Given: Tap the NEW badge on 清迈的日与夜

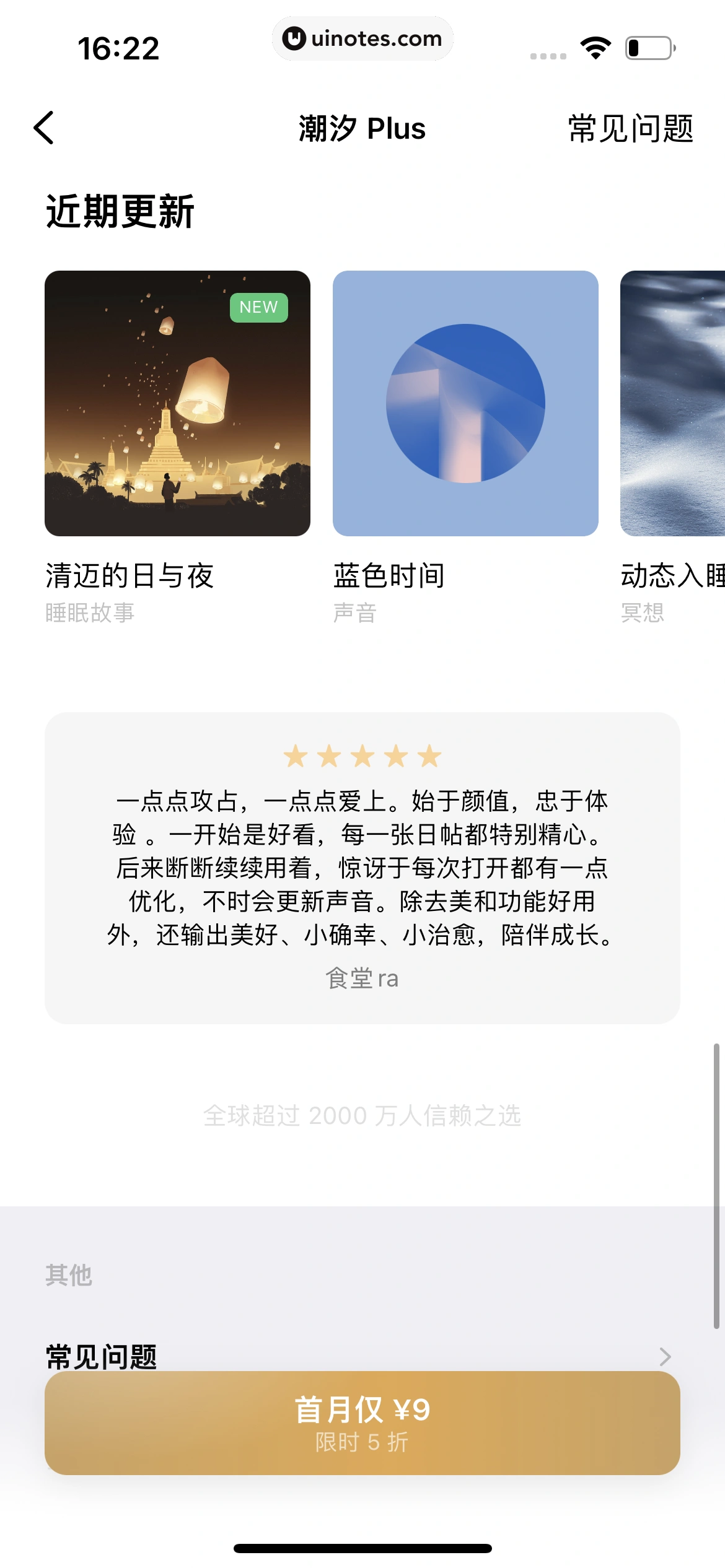Looking at the screenshot, I should click(x=258, y=307).
